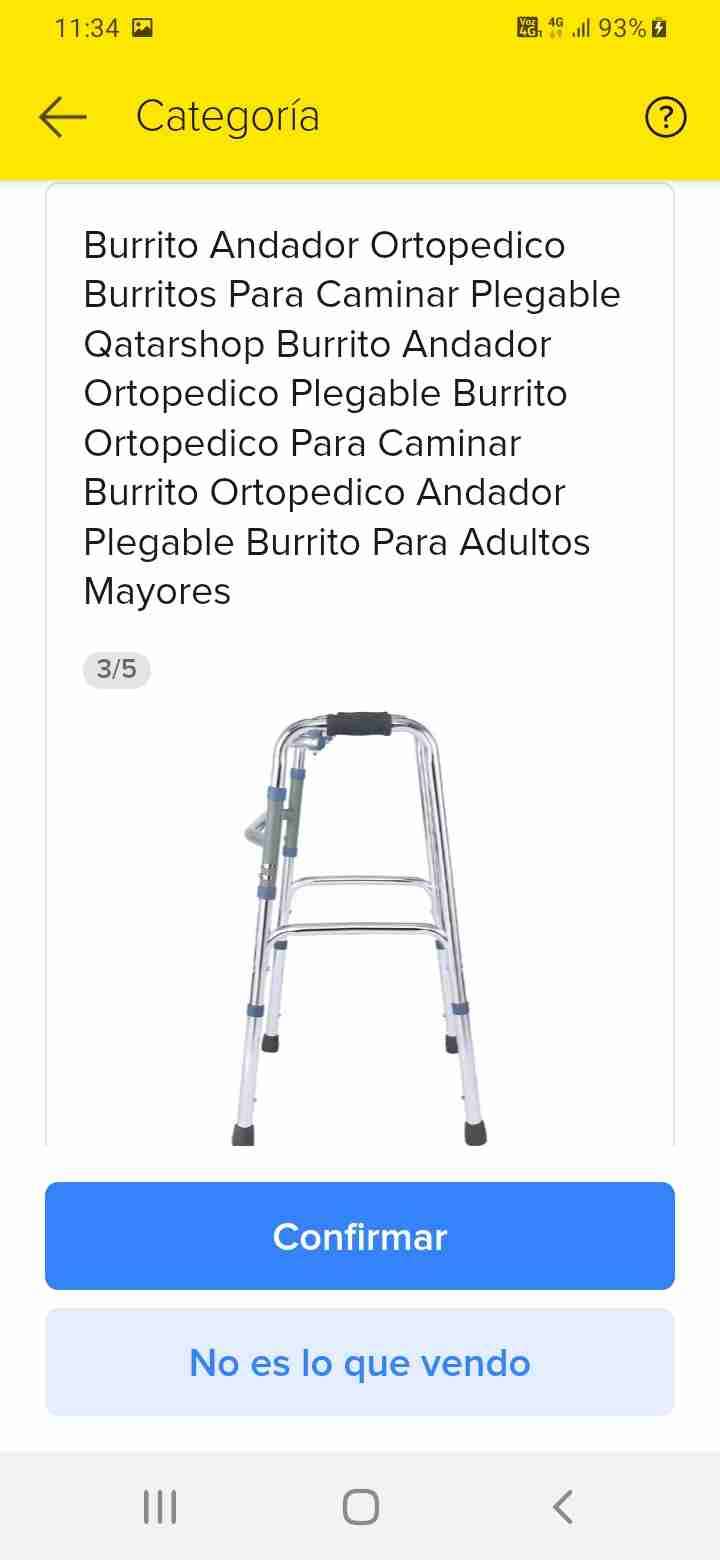
Task: Select No es lo que vendo
Action: click(x=359, y=1362)
